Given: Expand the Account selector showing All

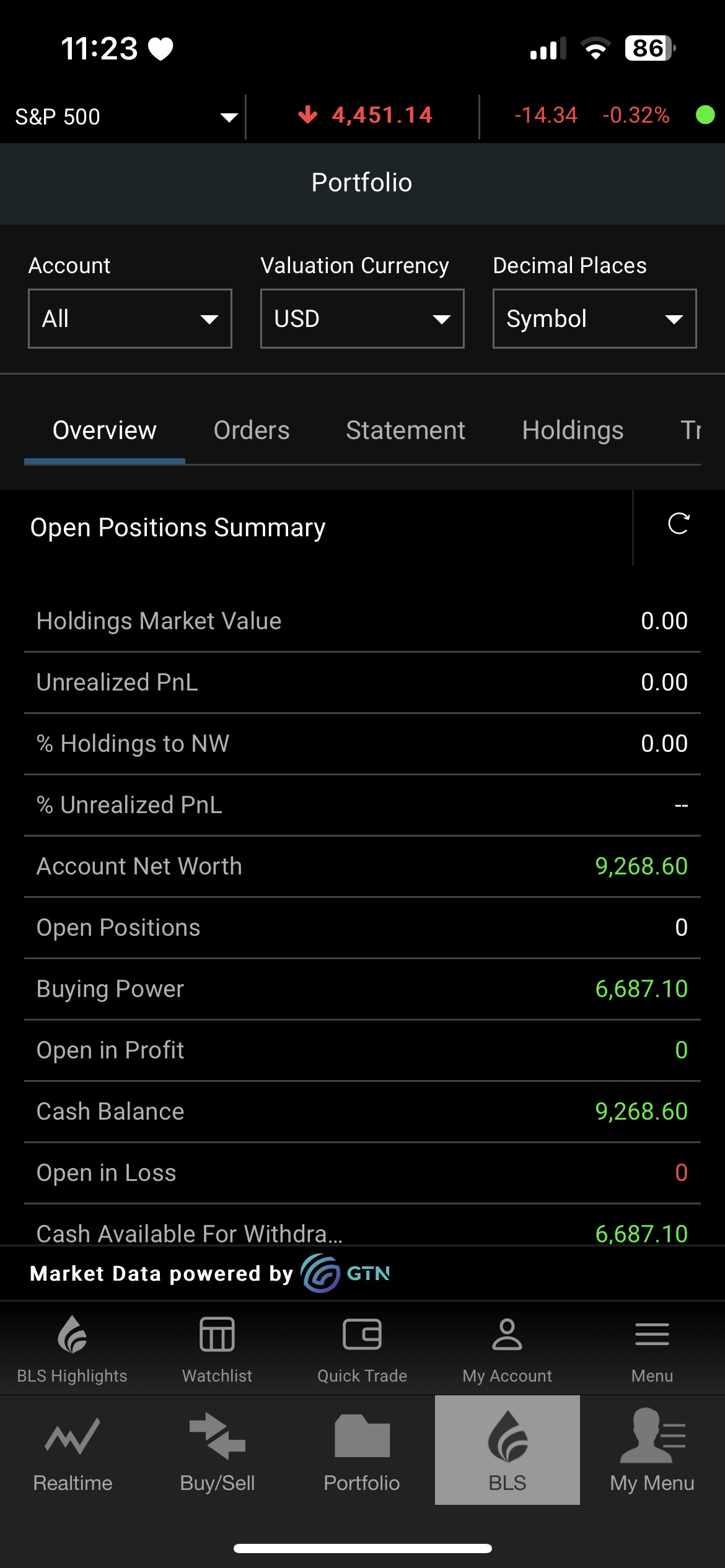Looking at the screenshot, I should click(130, 319).
